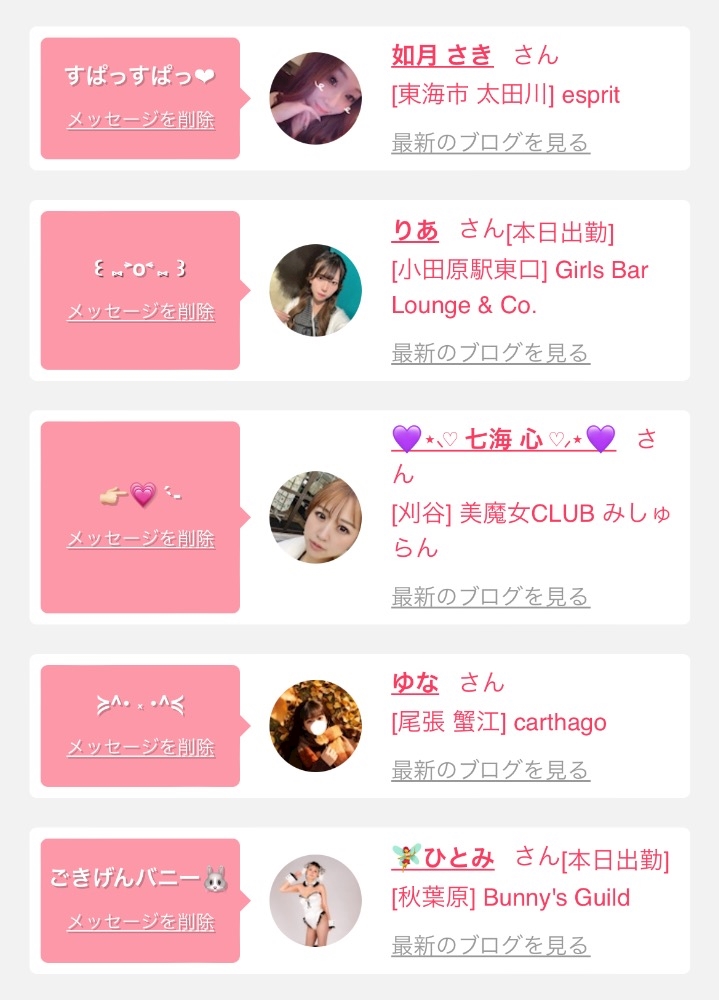This screenshot has width=719, height=1000.
Task: Tap ゆな's profile photo
Action: [x=316, y=726]
